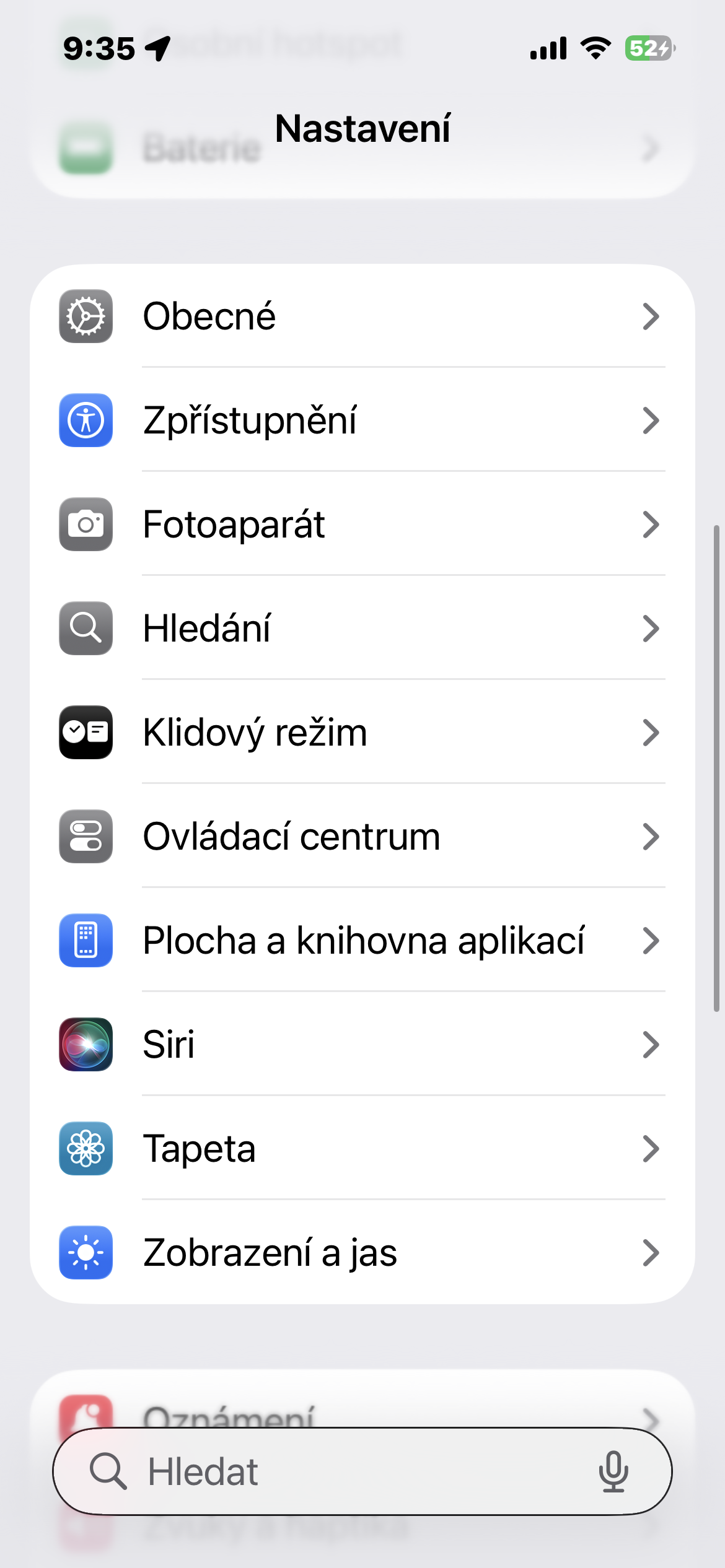Open Ovládací centrum settings
Image resolution: width=725 pixels, height=1568 pixels.
coord(362,837)
